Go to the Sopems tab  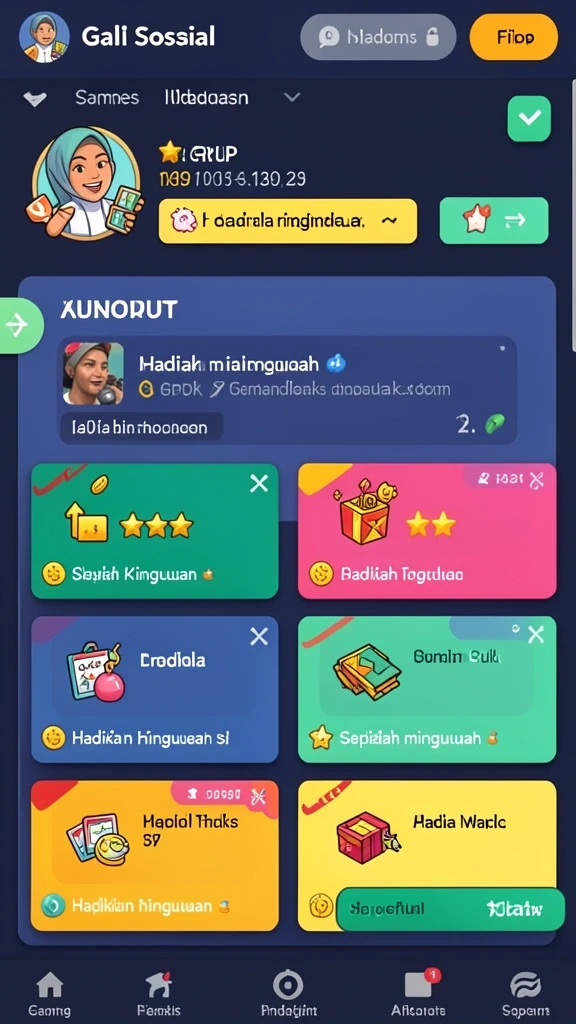pos(526,993)
